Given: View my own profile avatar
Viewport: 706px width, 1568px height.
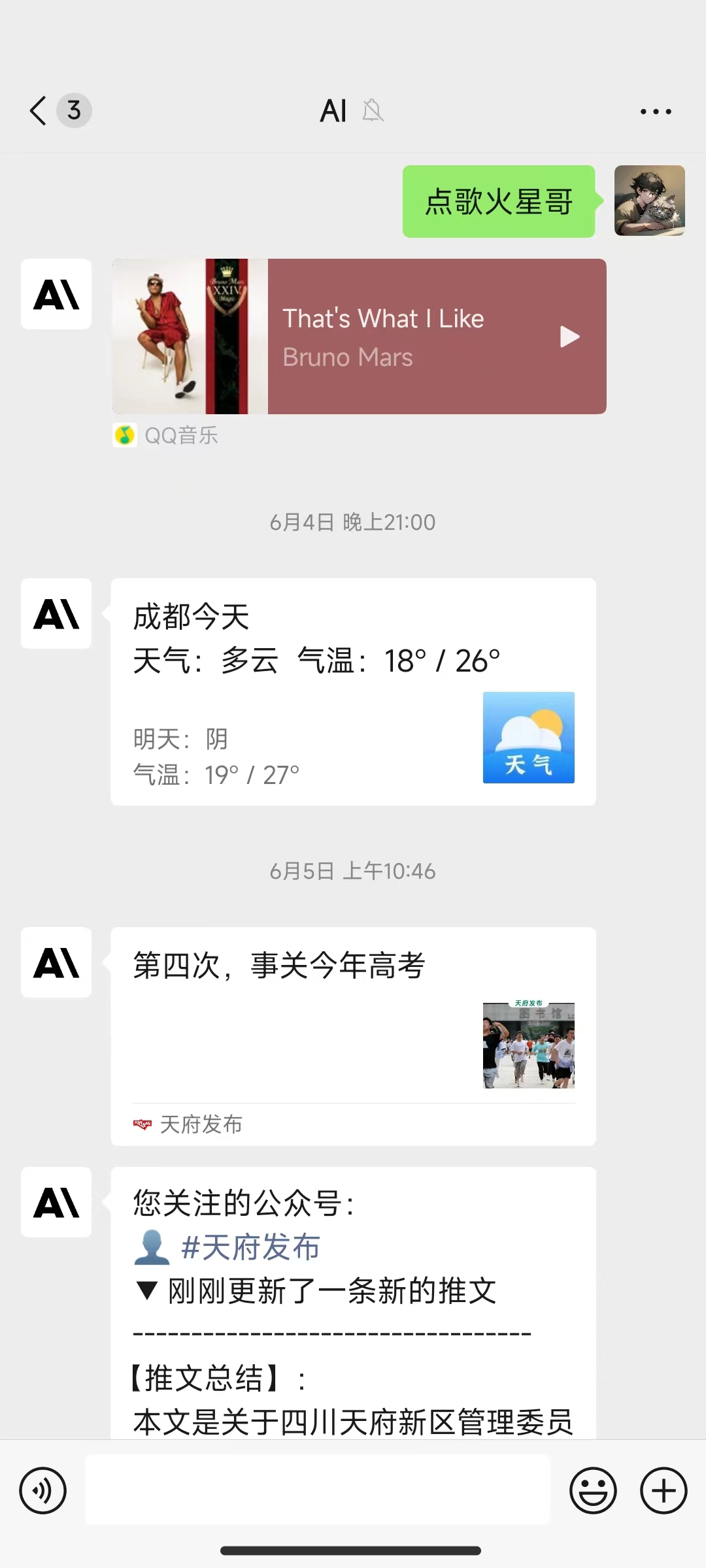Looking at the screenshot, I should click(649, 201).
